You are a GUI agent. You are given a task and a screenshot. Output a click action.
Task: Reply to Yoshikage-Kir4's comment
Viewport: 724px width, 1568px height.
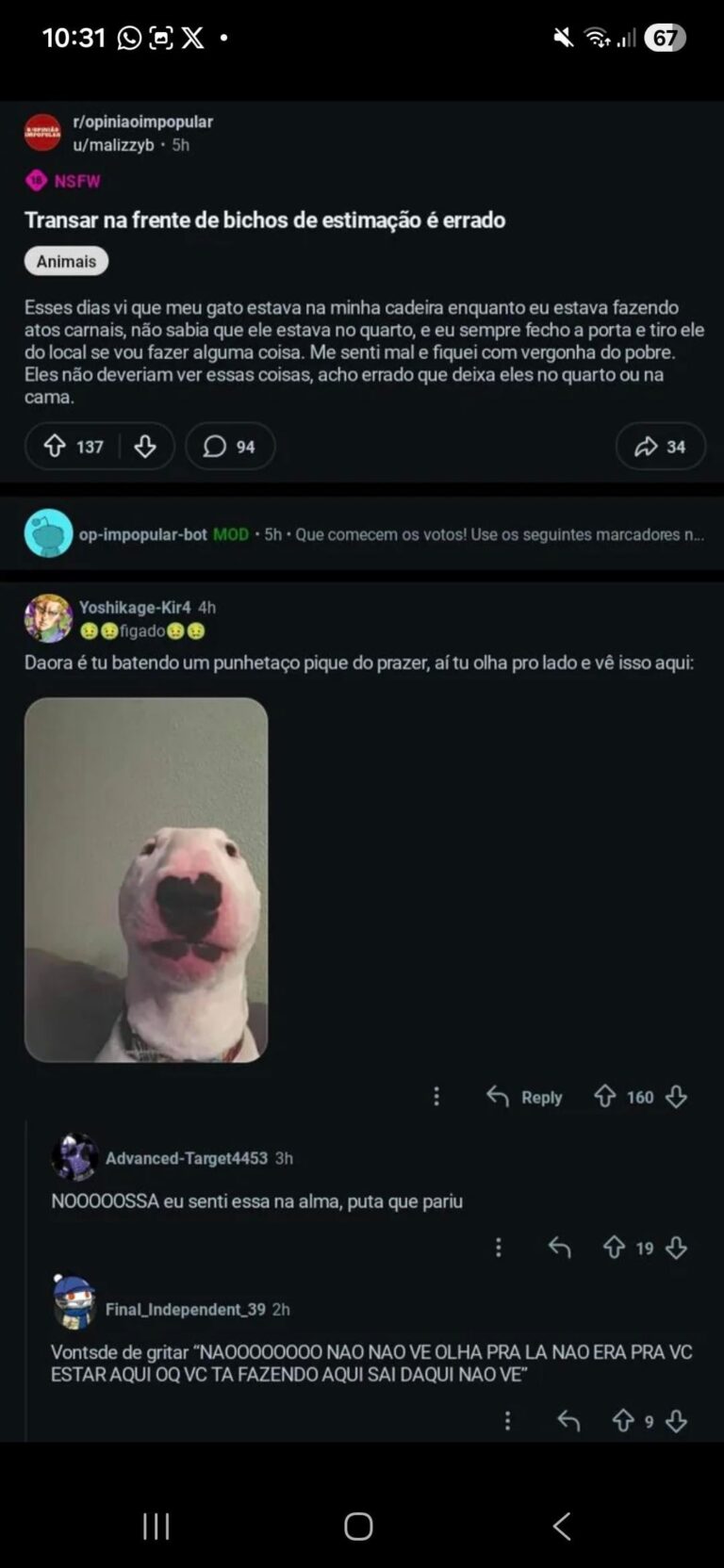(x=524, y=1097)
